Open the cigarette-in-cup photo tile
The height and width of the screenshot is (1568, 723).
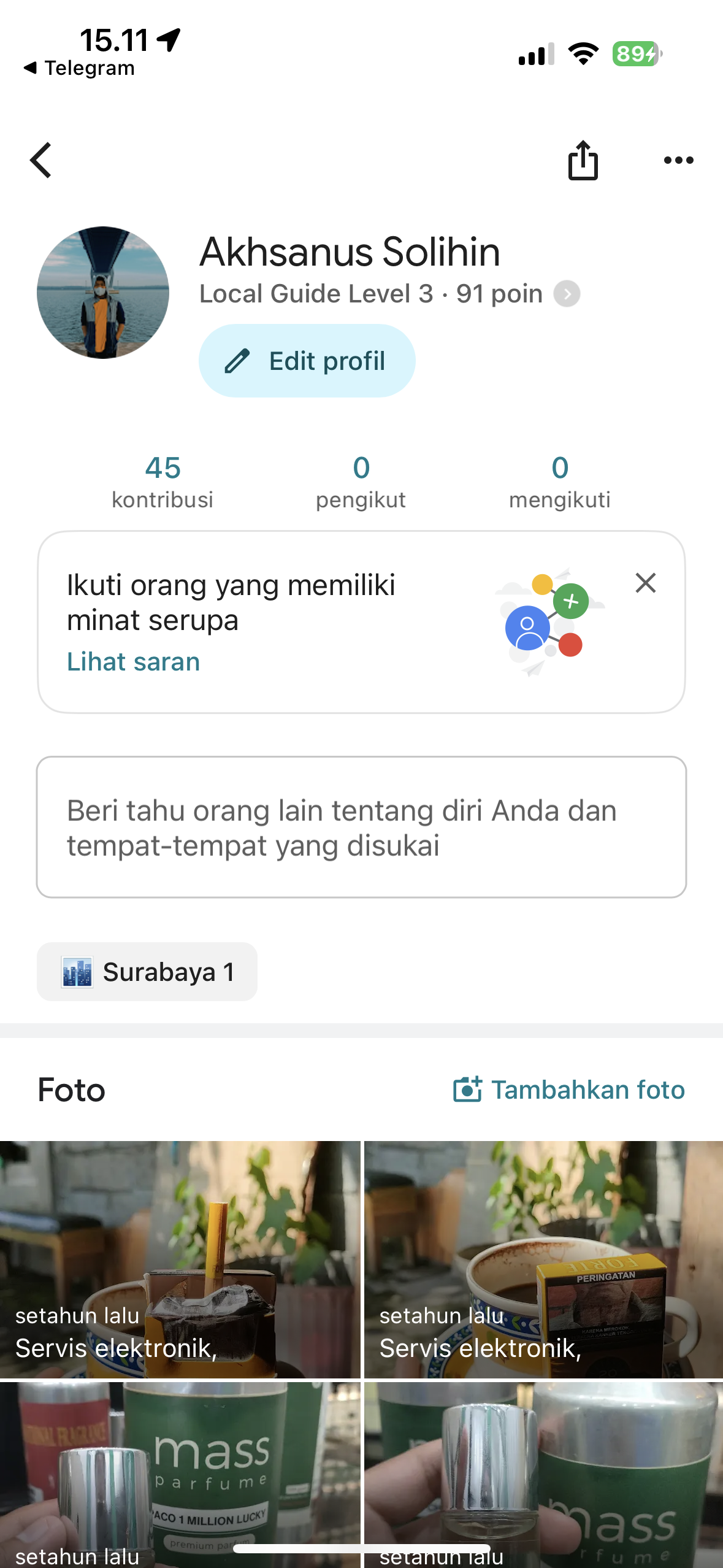pyautogui.click(x=180, y=1259)
